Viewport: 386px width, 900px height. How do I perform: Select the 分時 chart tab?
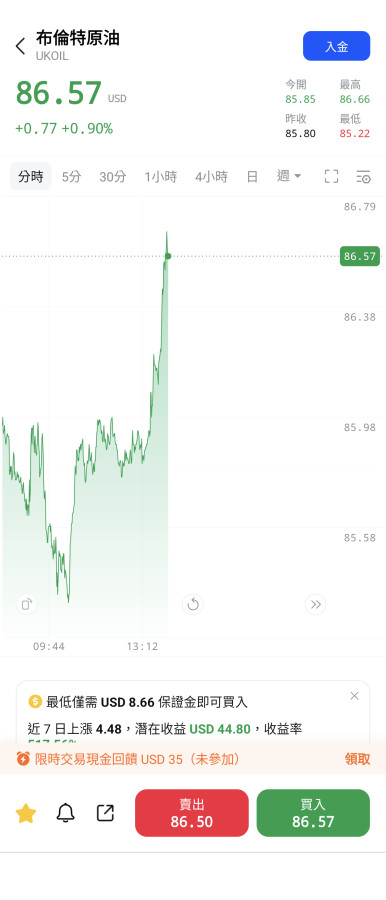30,176
